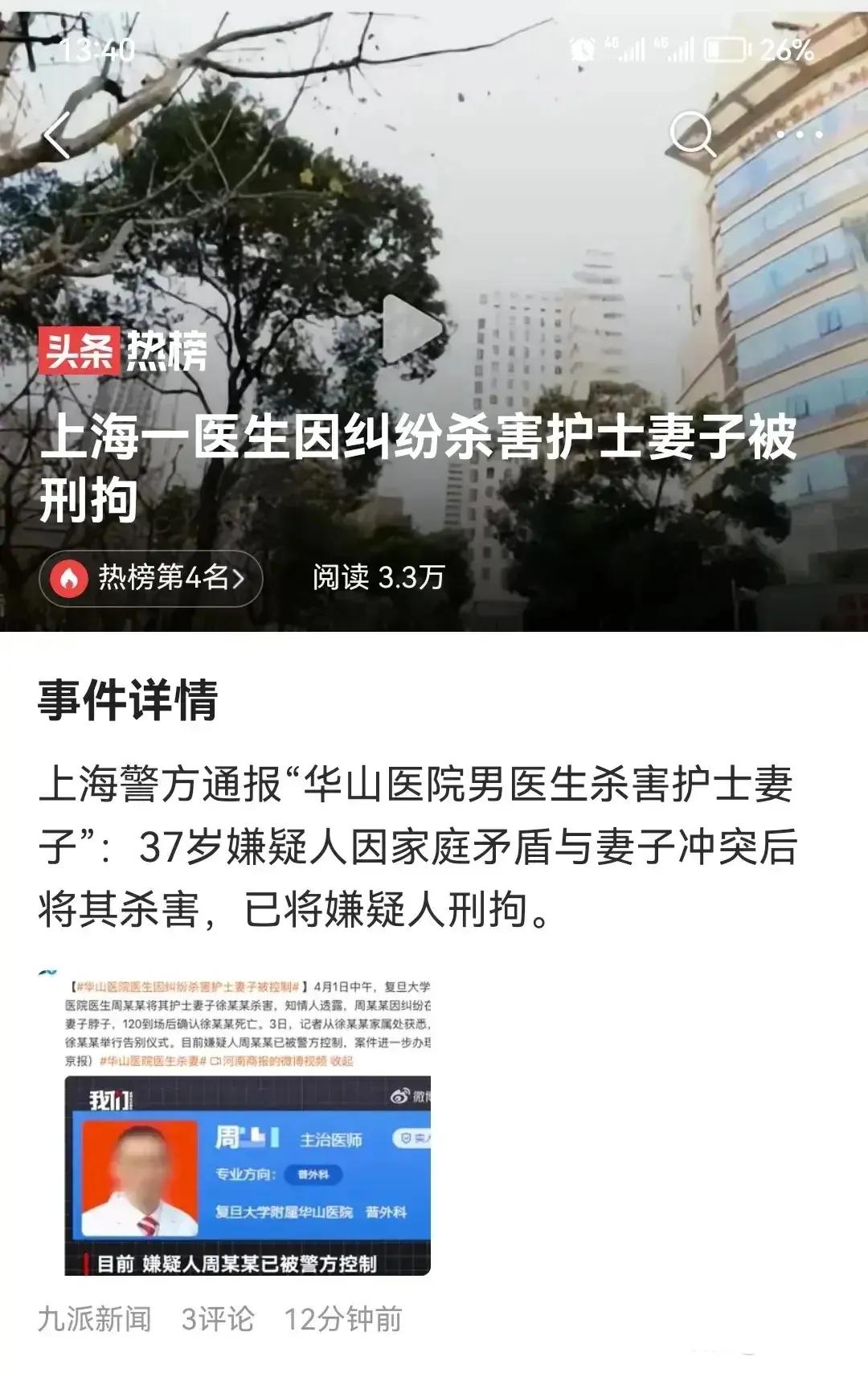Open the three-dot overflow menu
The width and height of the screenshot is (868, 1373).
pos(799,134)
